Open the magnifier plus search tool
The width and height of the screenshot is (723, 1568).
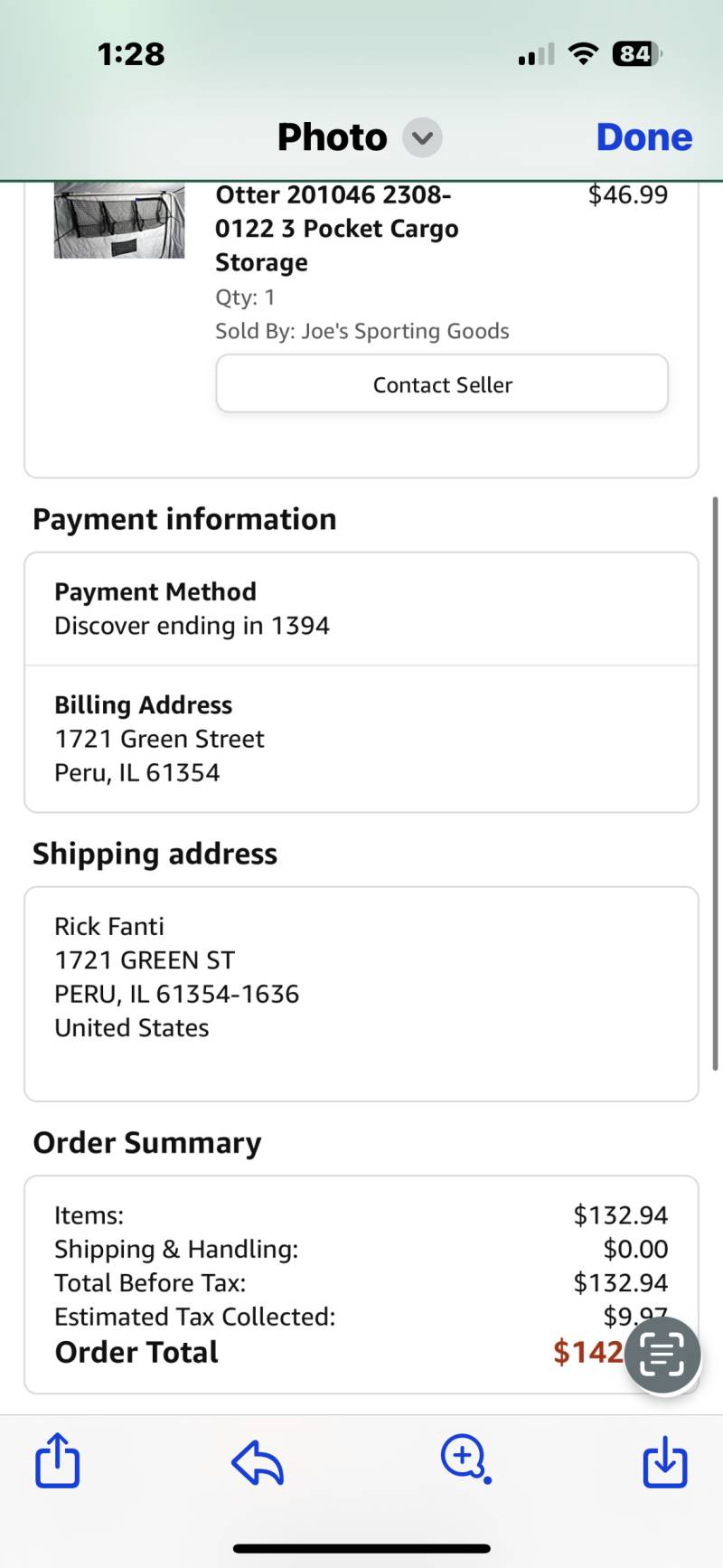pyautogui.click(x=465, y=1459)
